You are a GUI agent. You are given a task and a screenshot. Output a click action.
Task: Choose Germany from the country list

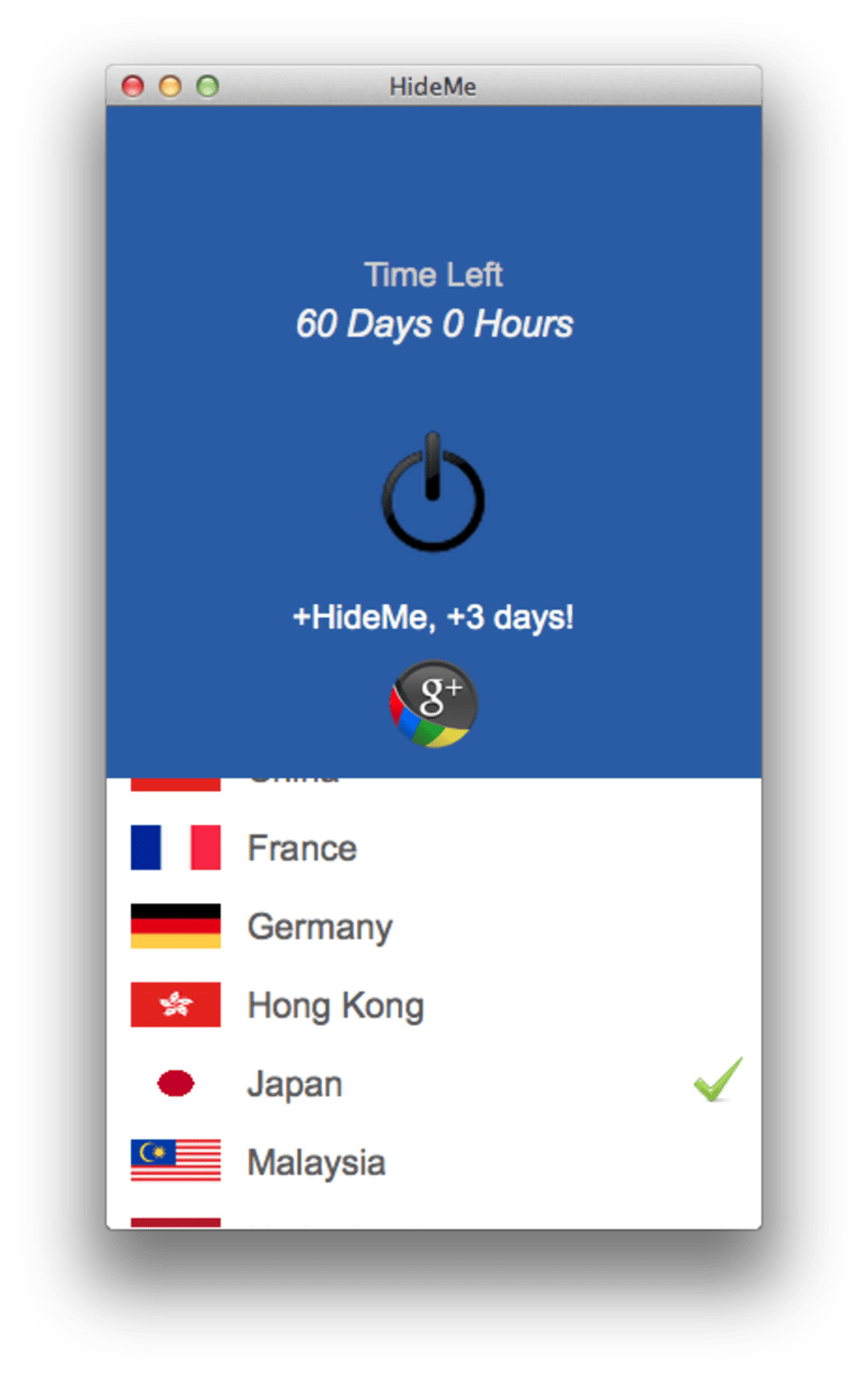pos(319,926)
